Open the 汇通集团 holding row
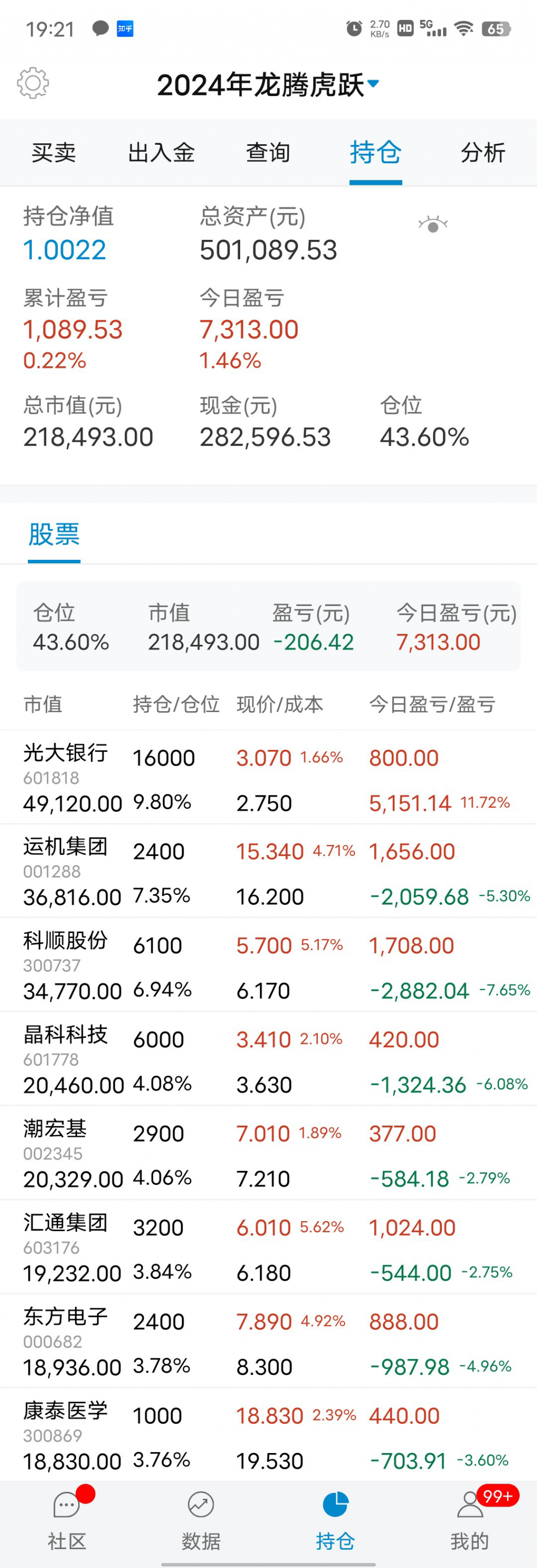 tap(268, 1247)
